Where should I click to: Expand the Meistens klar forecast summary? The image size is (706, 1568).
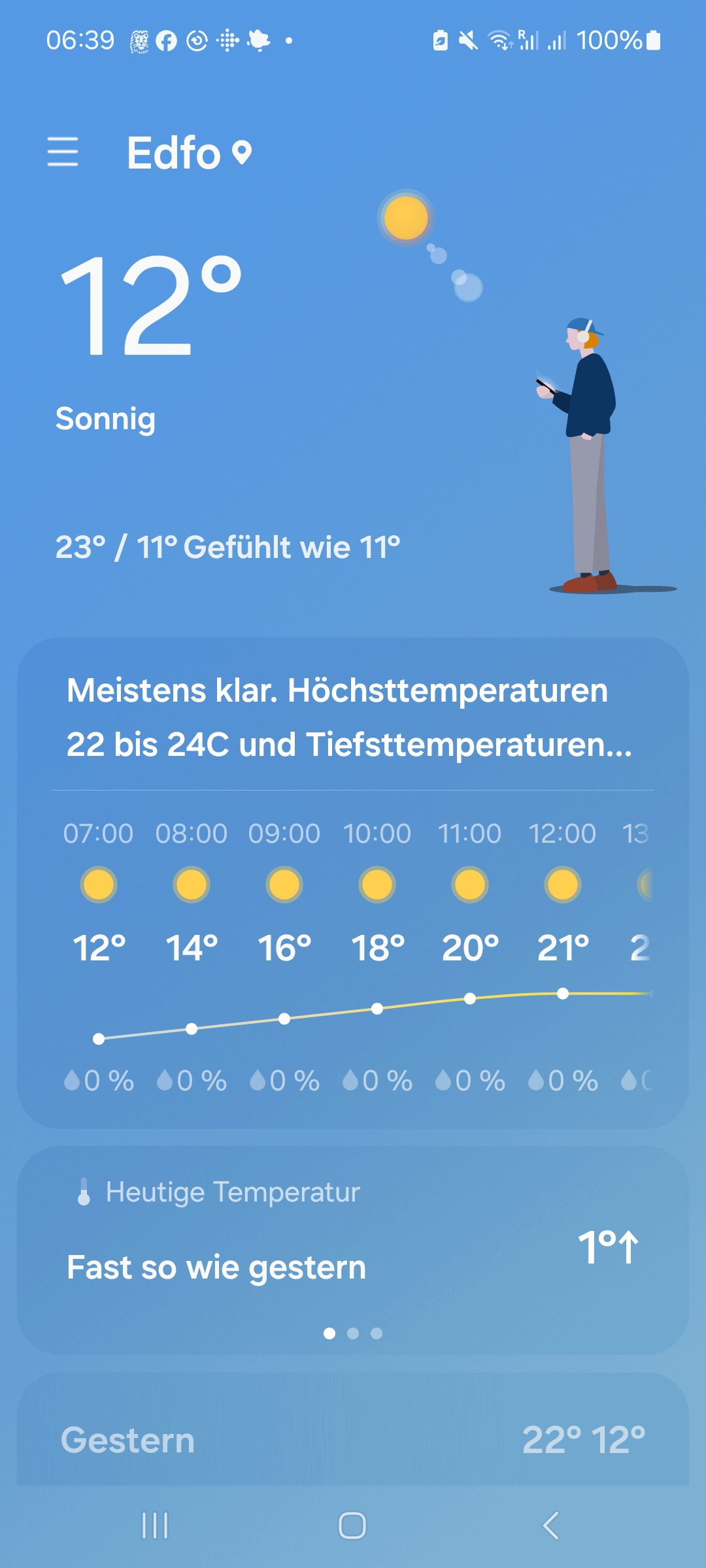349,717
